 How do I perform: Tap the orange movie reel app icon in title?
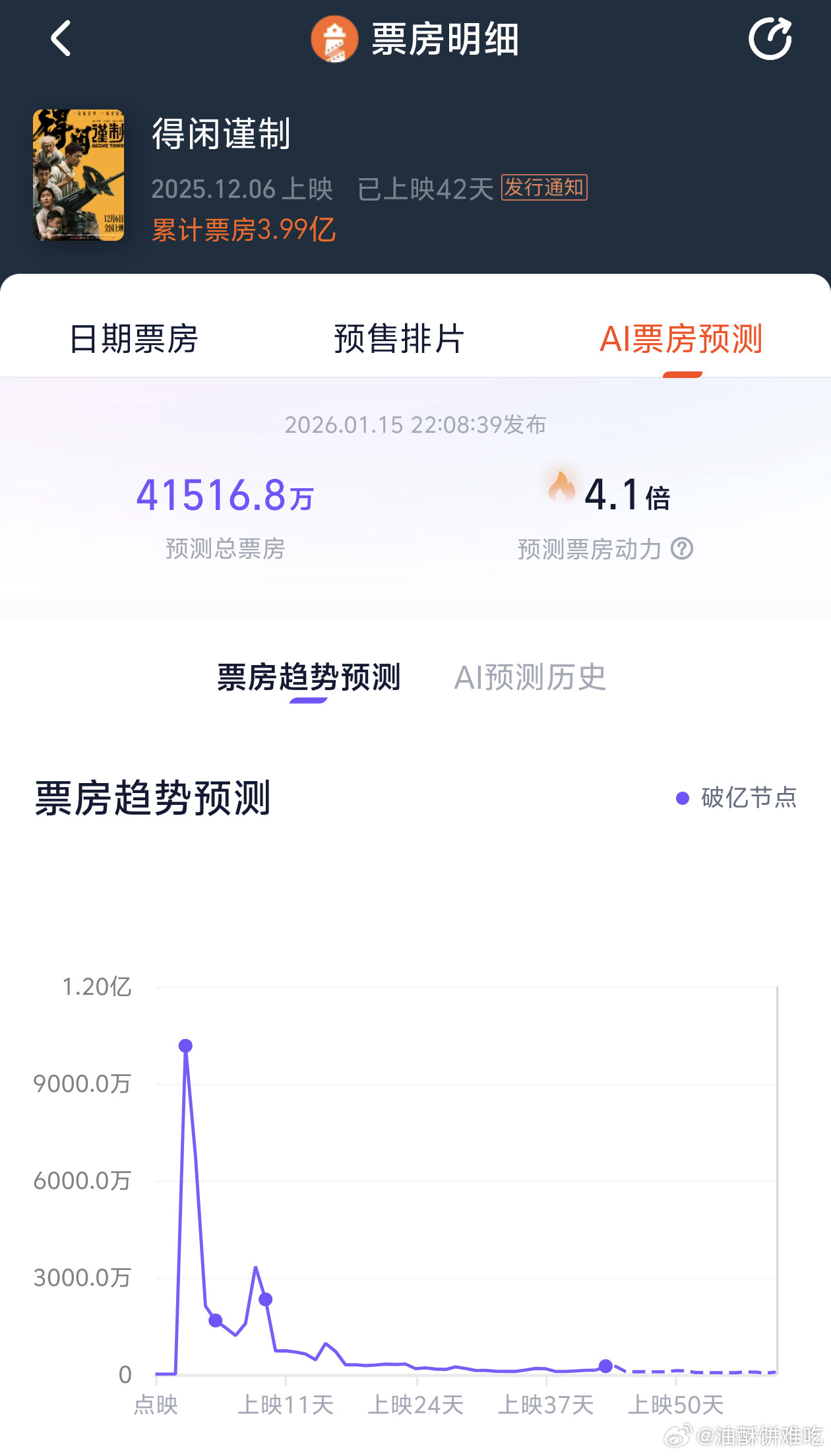(x=333, y=38)
